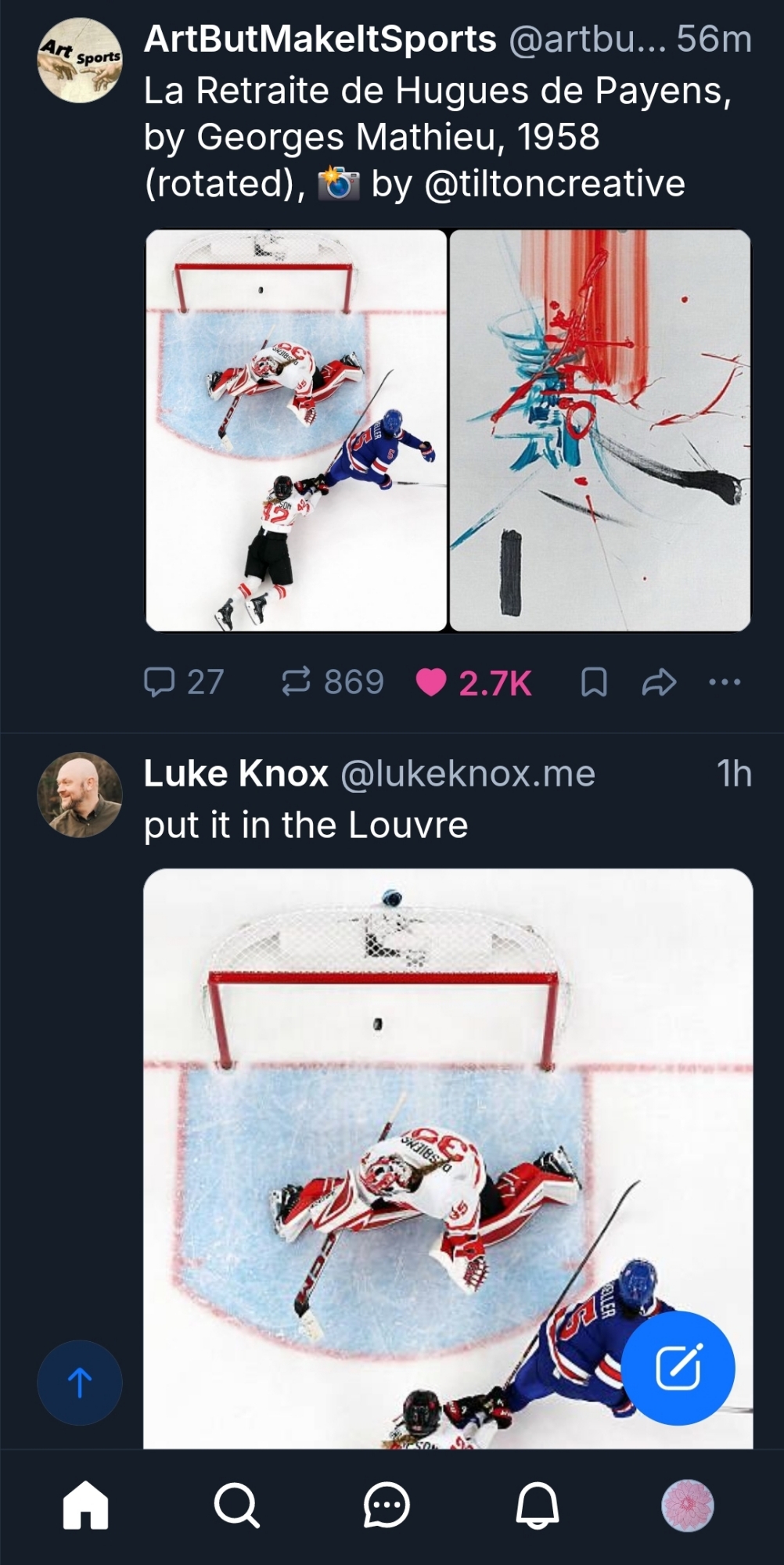
Task: Share the ArtButMakeItSports post
Action: click(x=659, y=682)
